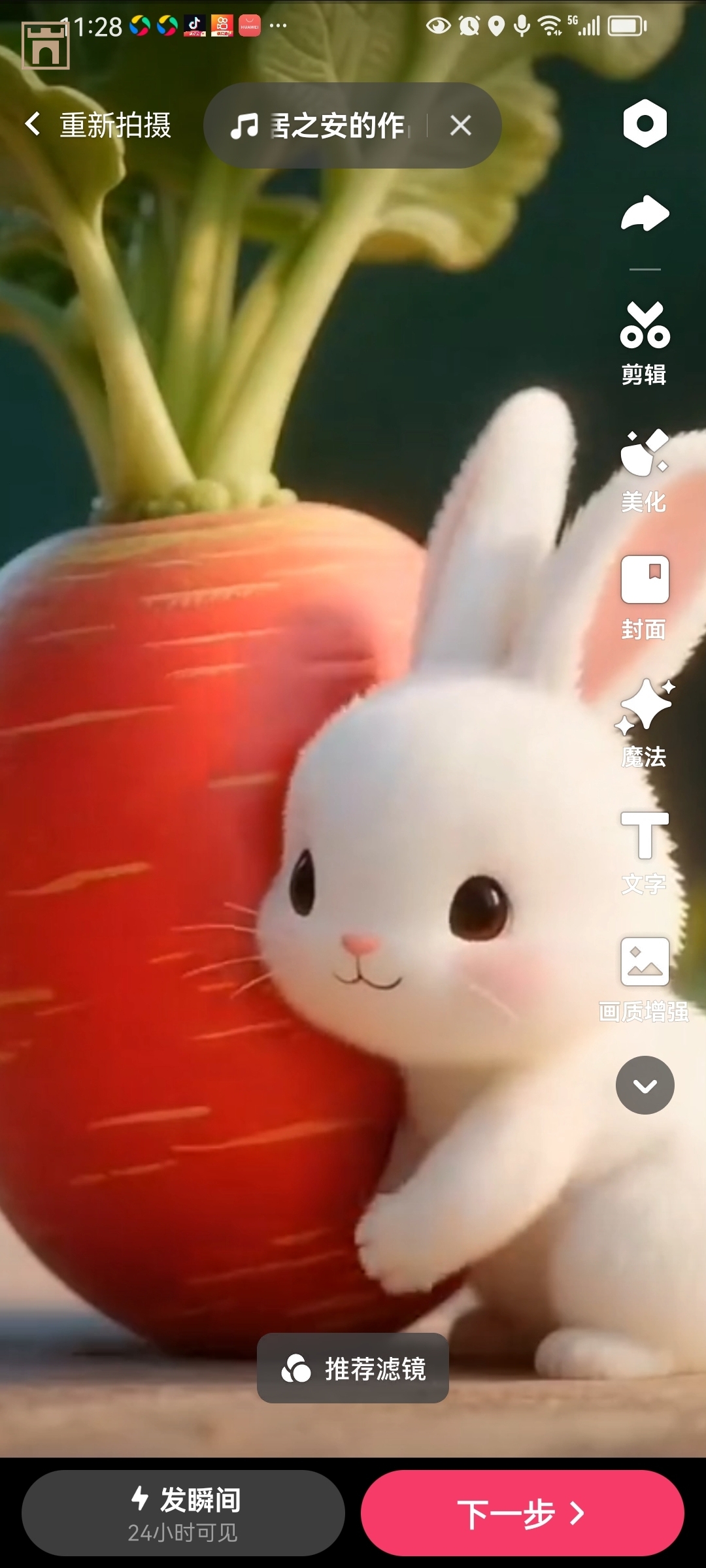Screen dimensions: 706x1568
Task: Remove the selected music track
Action: pyautogui.click(x=461, y=125)
